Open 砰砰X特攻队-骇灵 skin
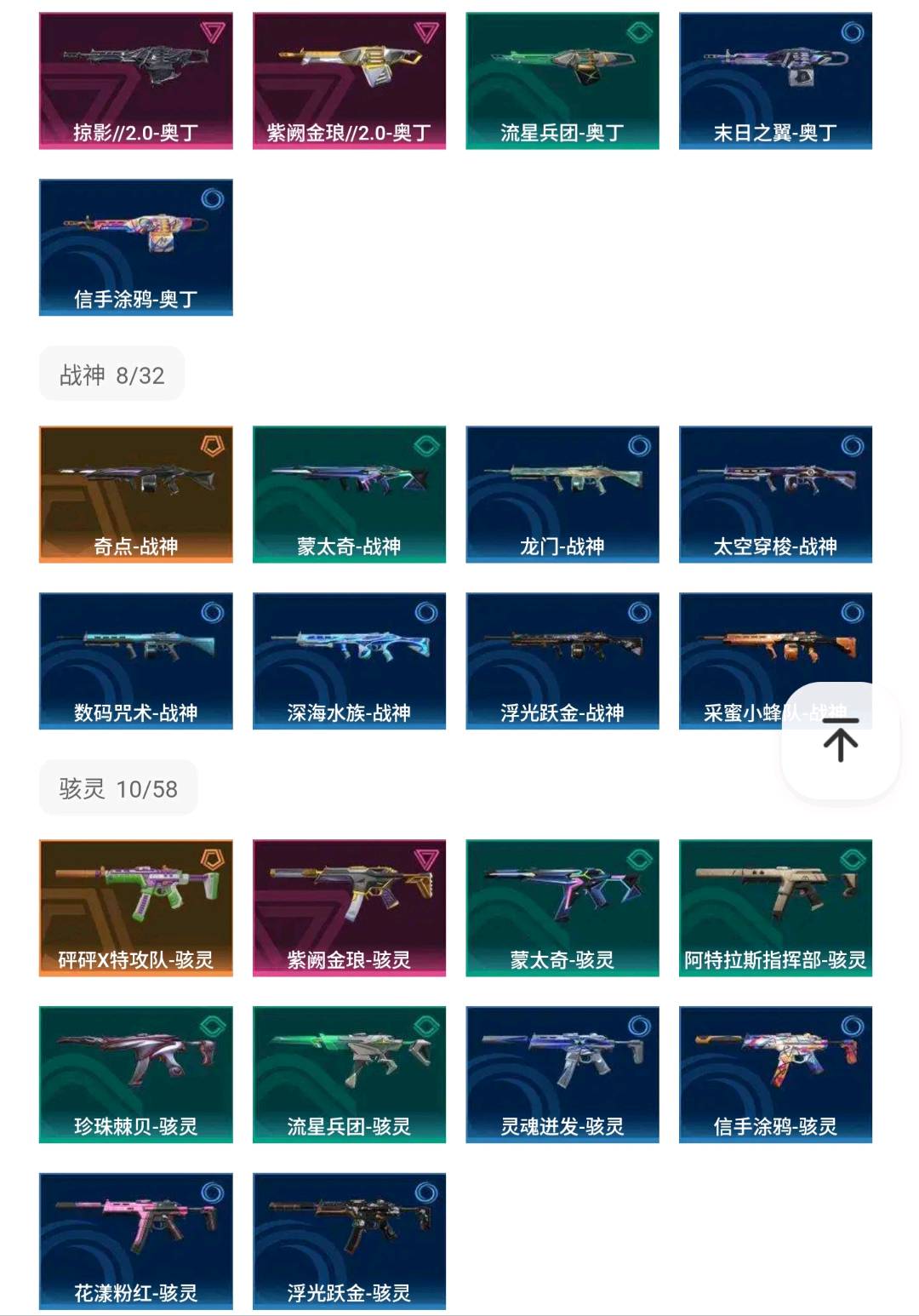This screenshot has height=1316, width=919. [x=136, y=907]
